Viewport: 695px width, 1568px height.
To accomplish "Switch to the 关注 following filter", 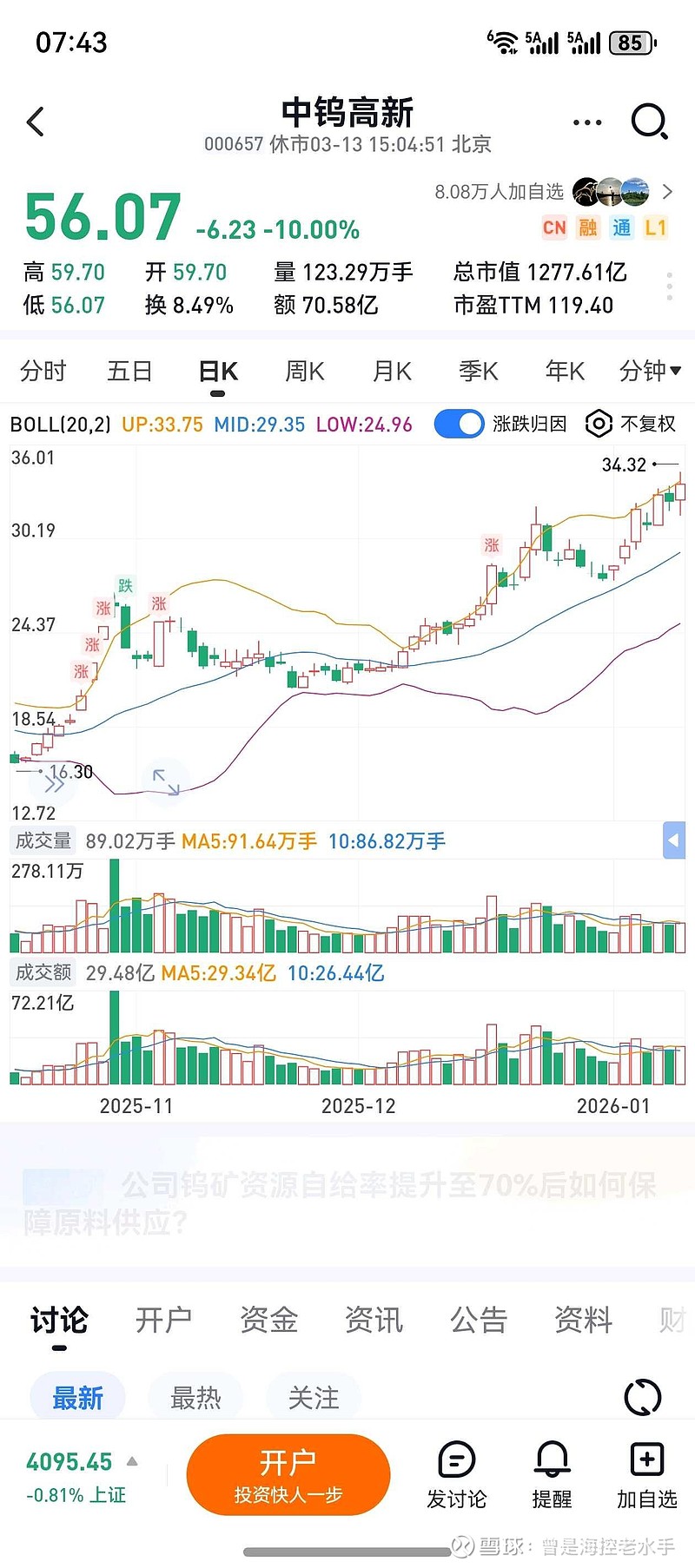I will pos(313,1396).
